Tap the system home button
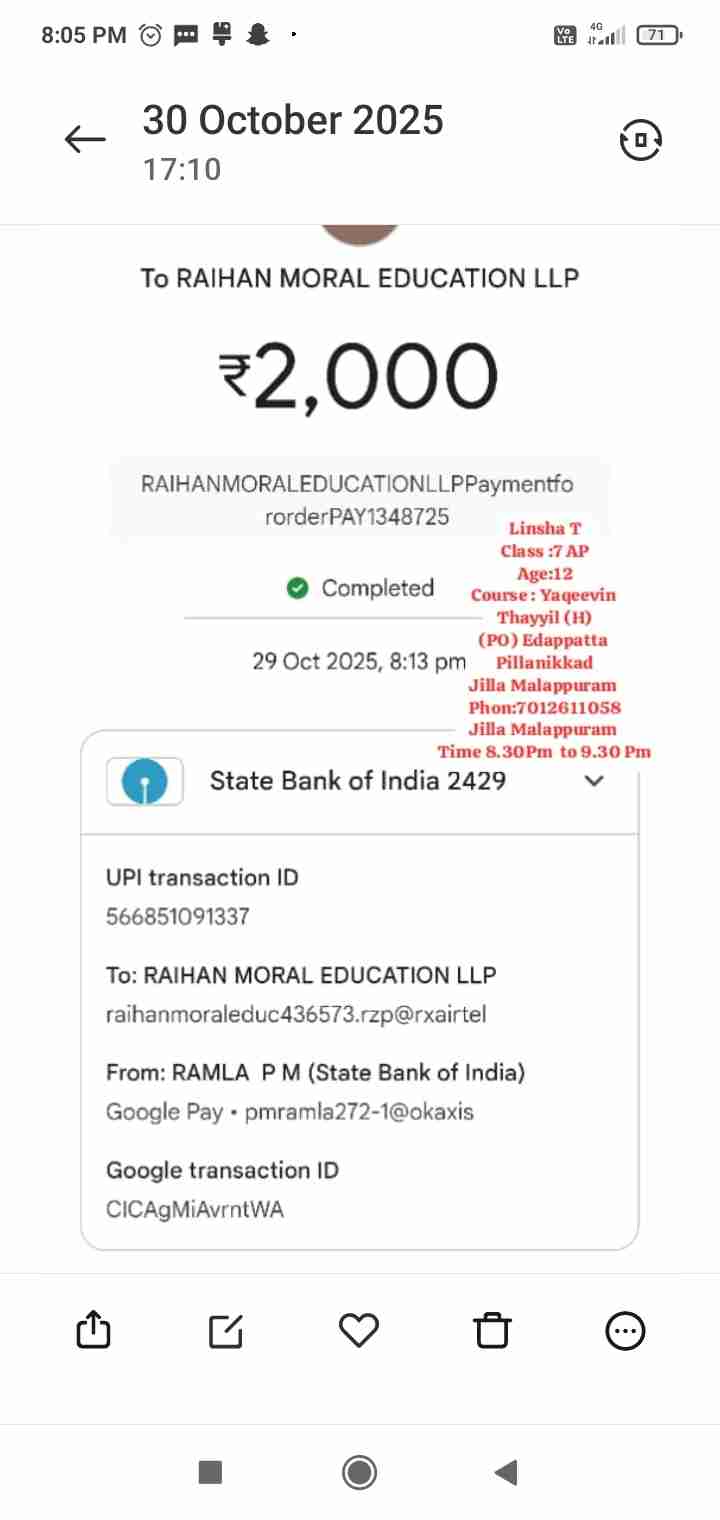The image size is (720, 1520). [x=359, y=1471]
